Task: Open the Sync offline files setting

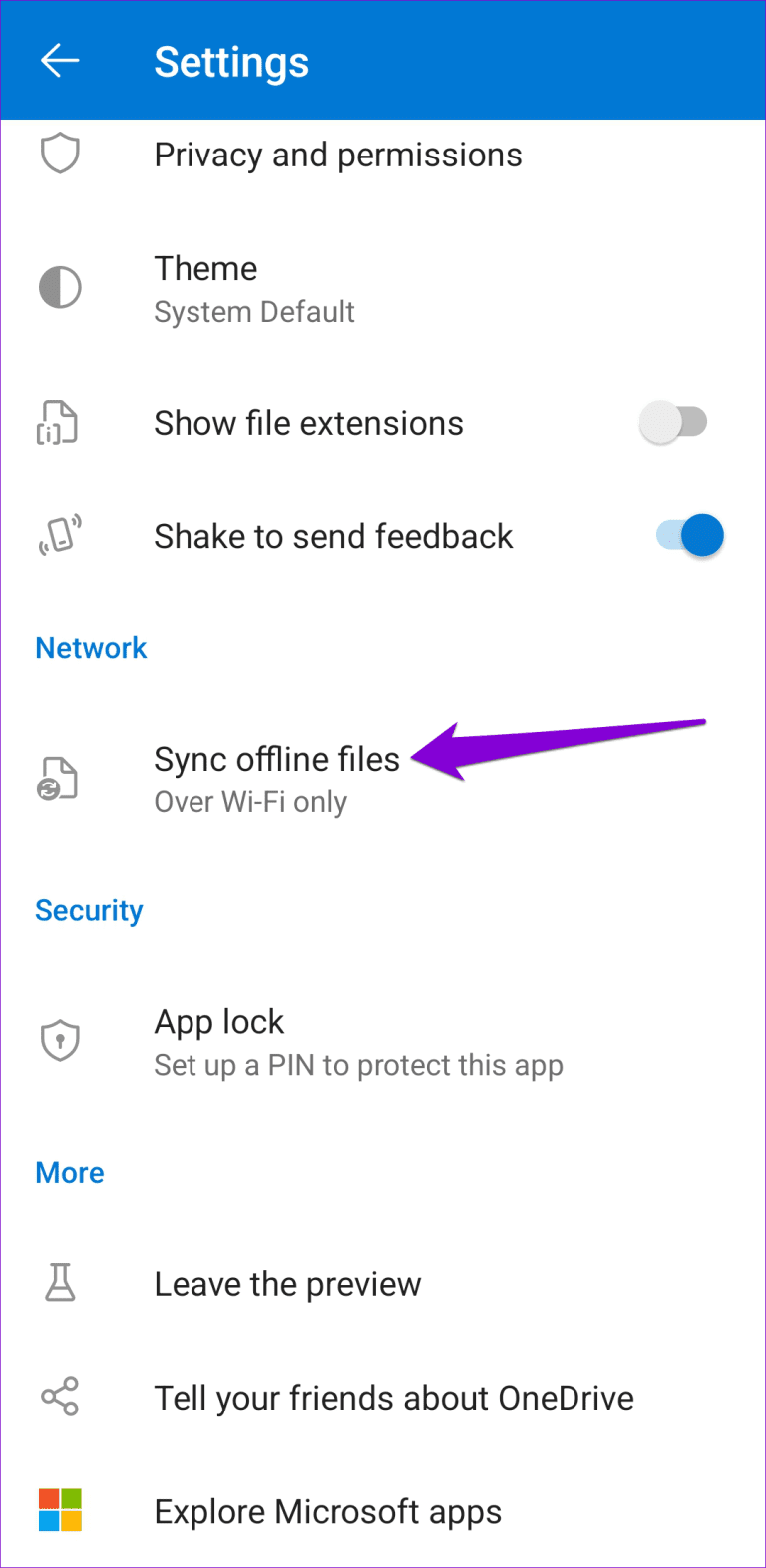Action: 276,759
